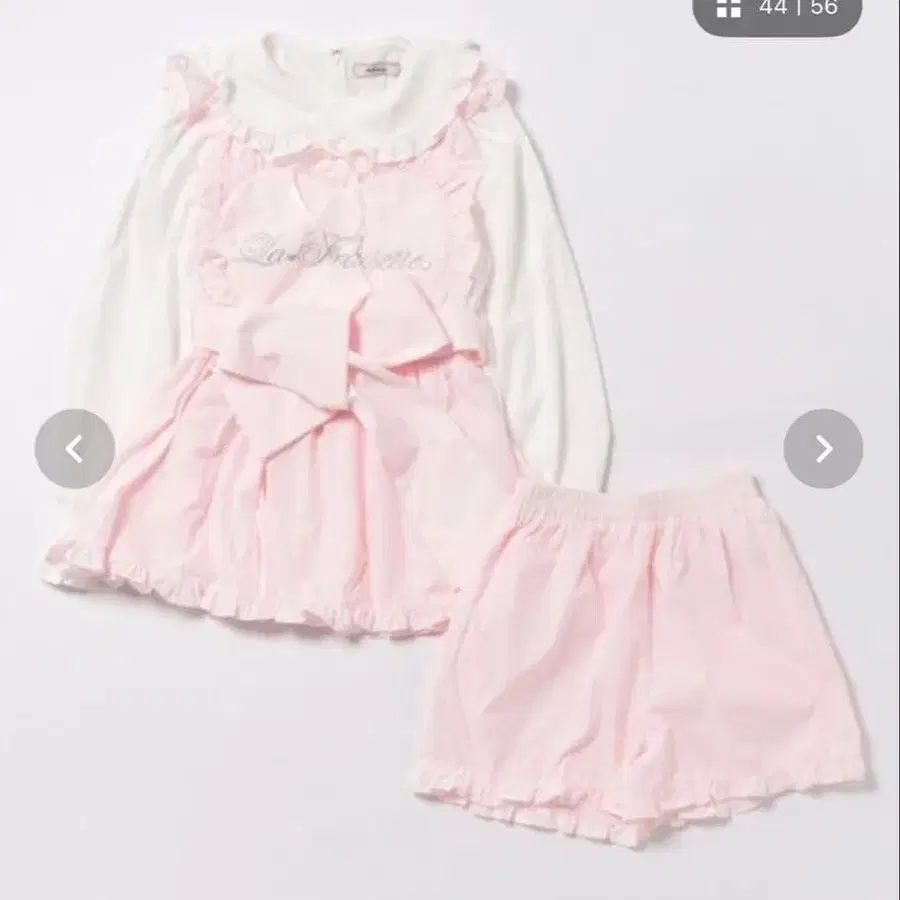Screen dimensions: 900x900
Task: Go to the previous product image
Action: pyautogui.click(x=74, y=449)
